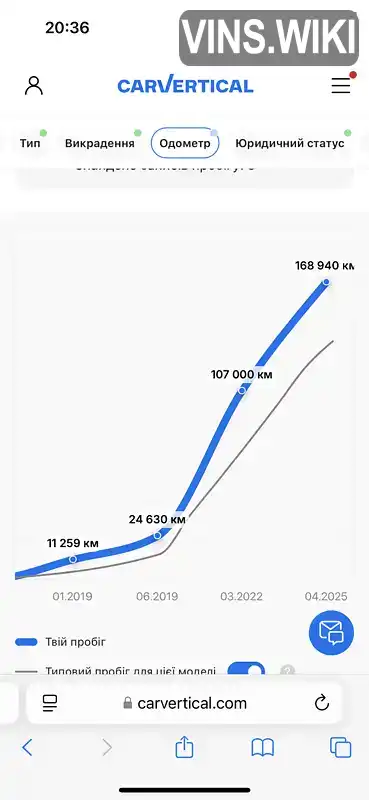
Task: Open Safari bookmarks
Action: point(263,747)
